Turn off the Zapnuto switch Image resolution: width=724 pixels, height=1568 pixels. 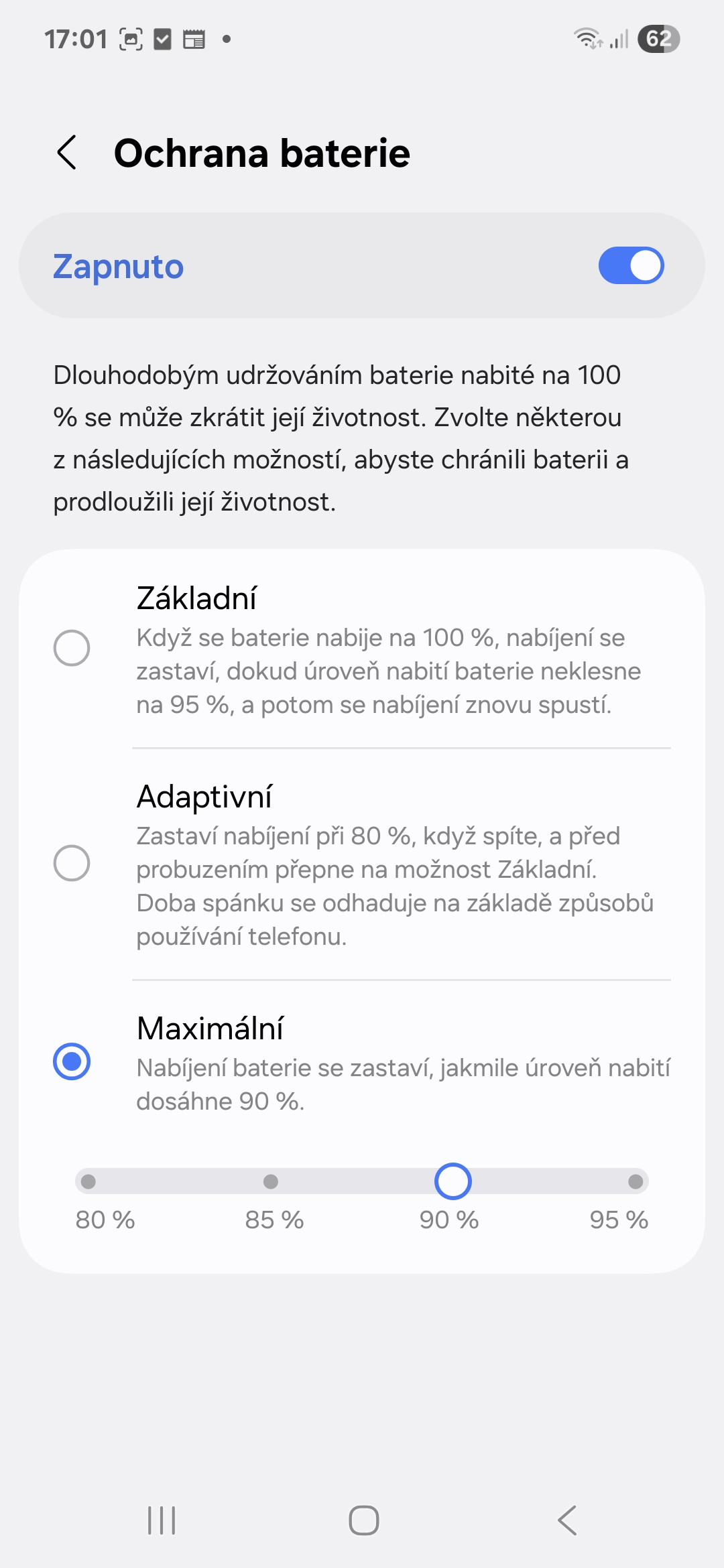click(631, 265)
